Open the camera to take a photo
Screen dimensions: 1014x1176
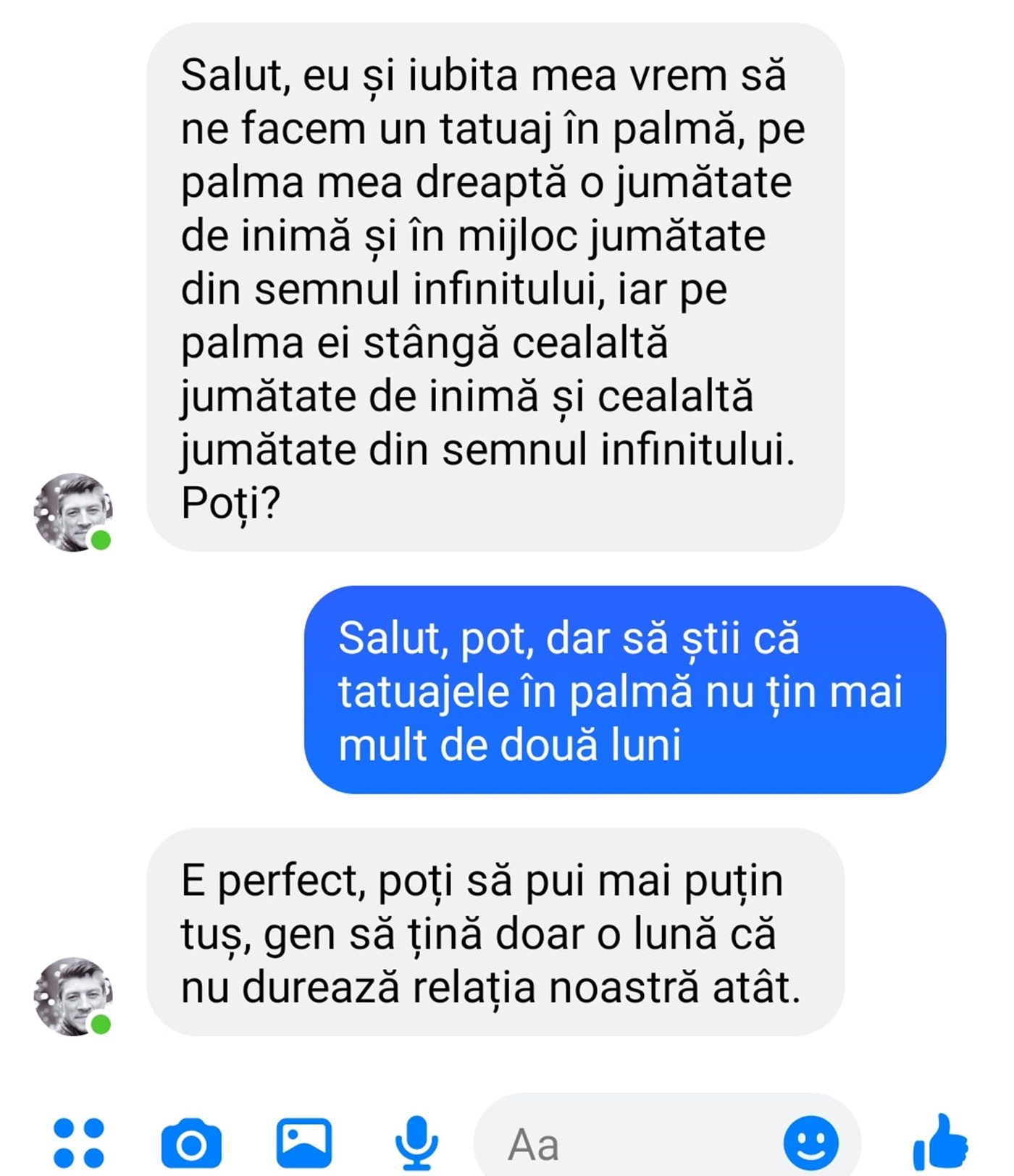tap(191, 1144)
